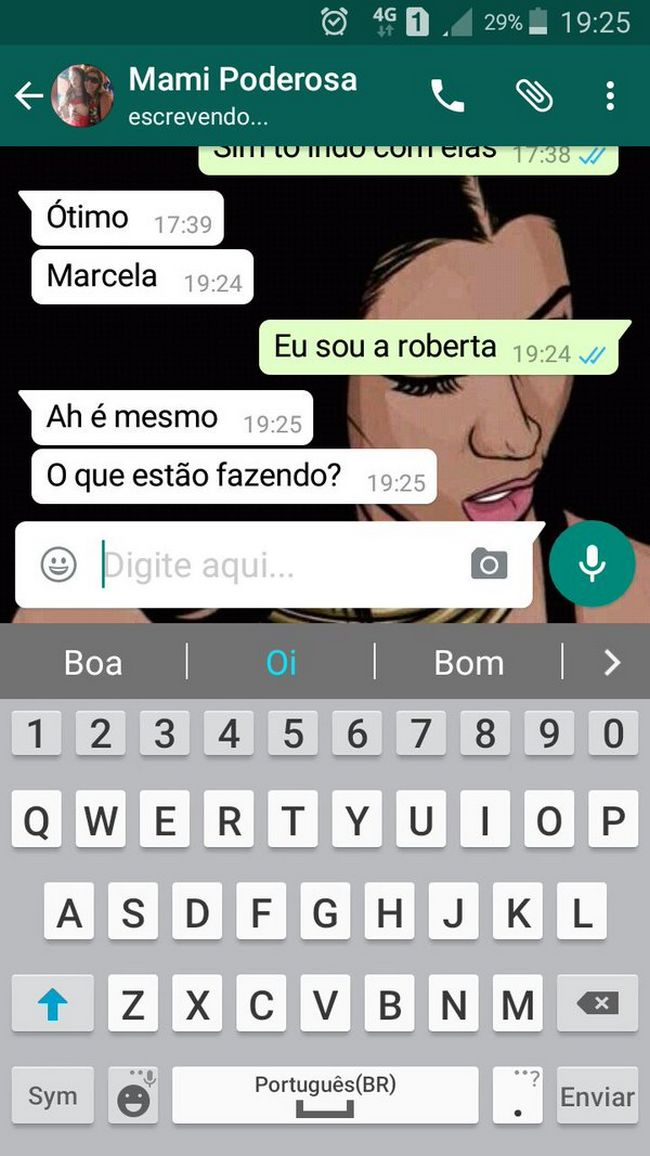This screenshot has height=1156, width=650.
Task: Expand more keyboard suggestions arrow
Action: [612, 662]
